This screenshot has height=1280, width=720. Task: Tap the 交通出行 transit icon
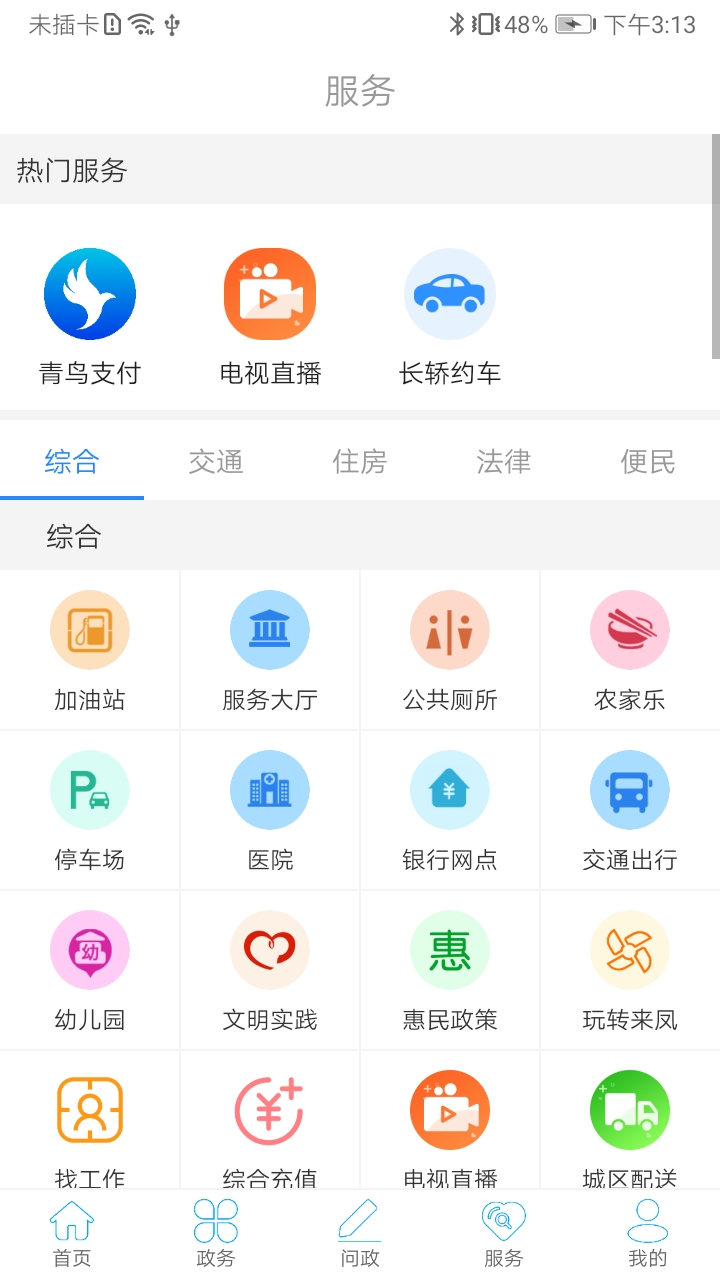coord(630,810)
